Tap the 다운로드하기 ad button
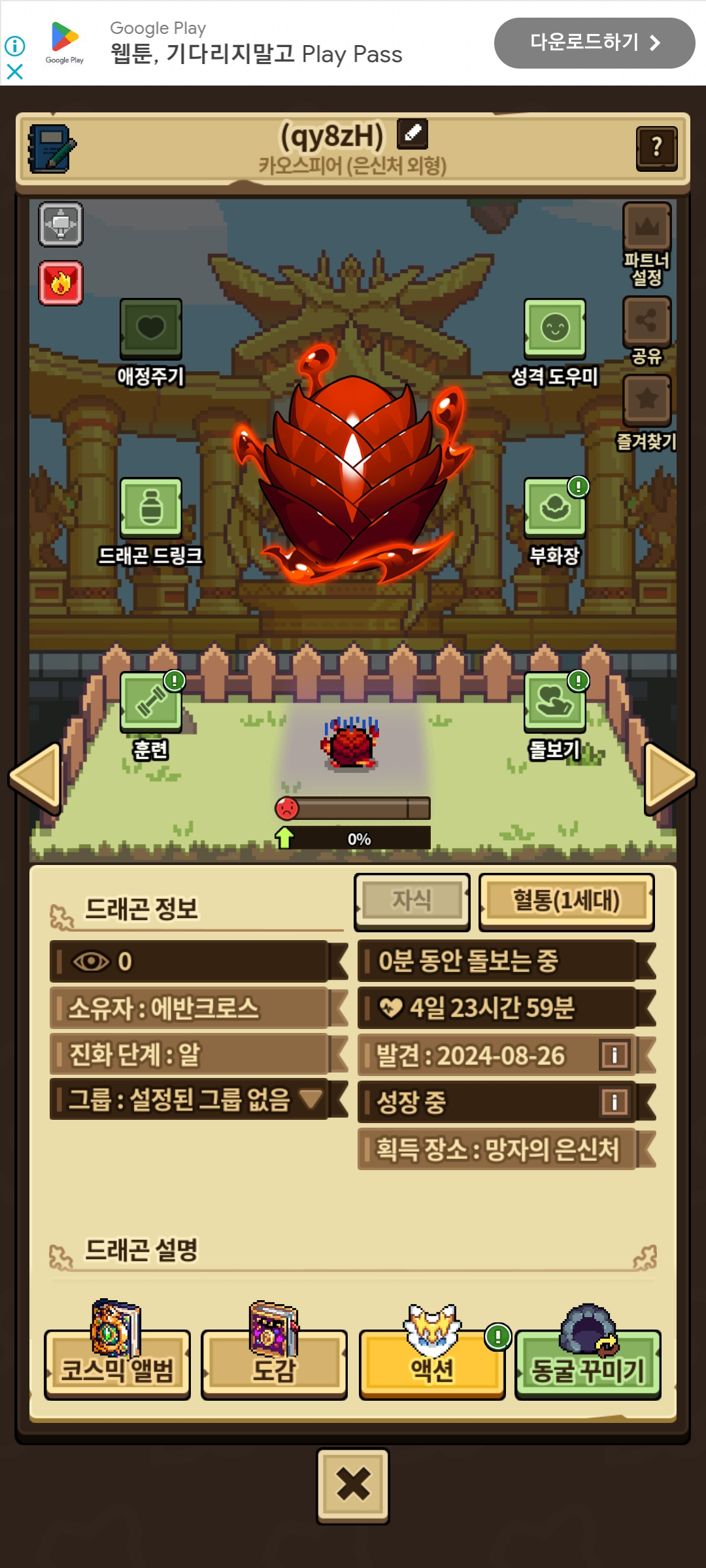The image size is (706, 1568). 594,43
